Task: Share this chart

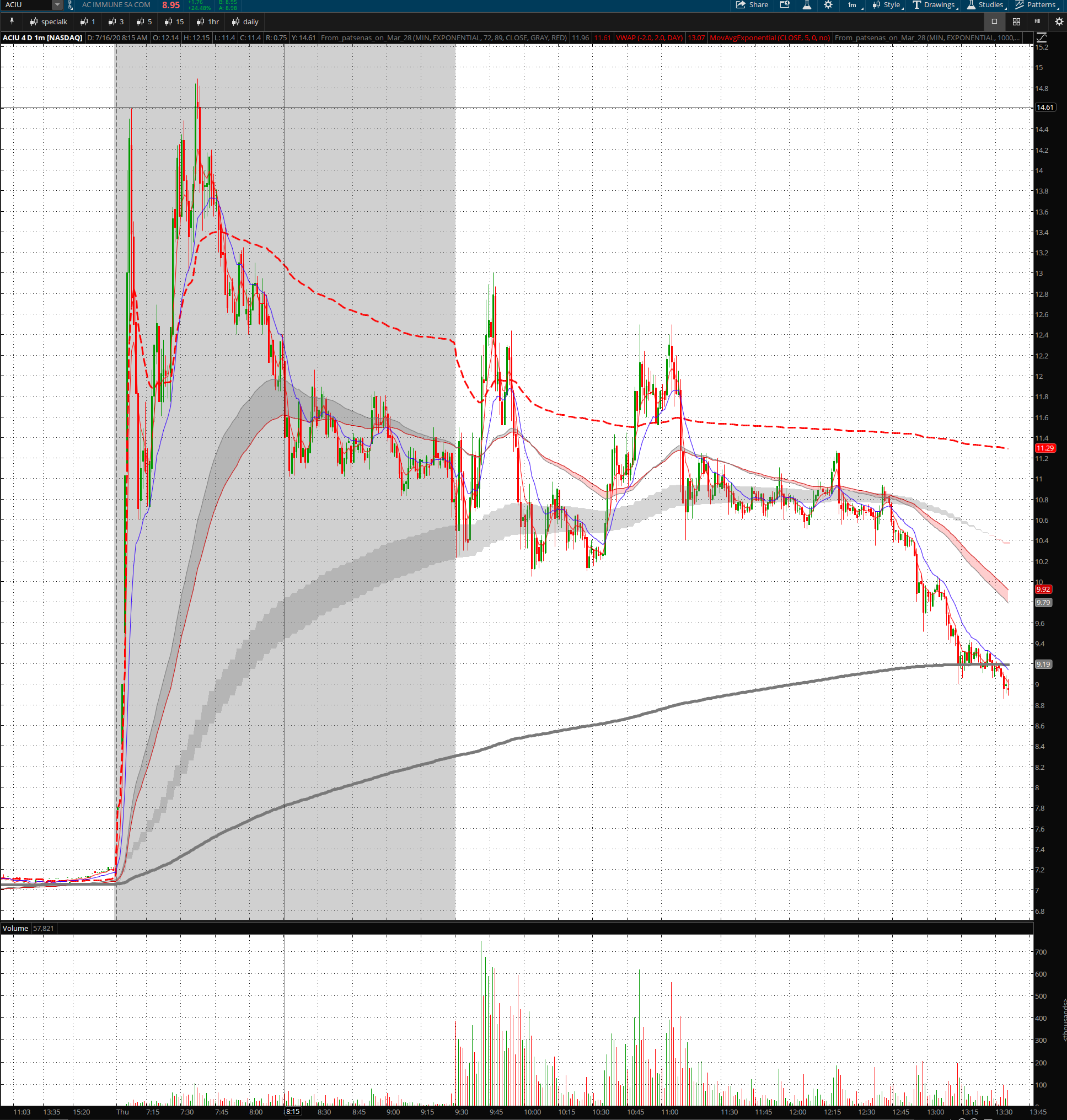Action: [752, 5]
